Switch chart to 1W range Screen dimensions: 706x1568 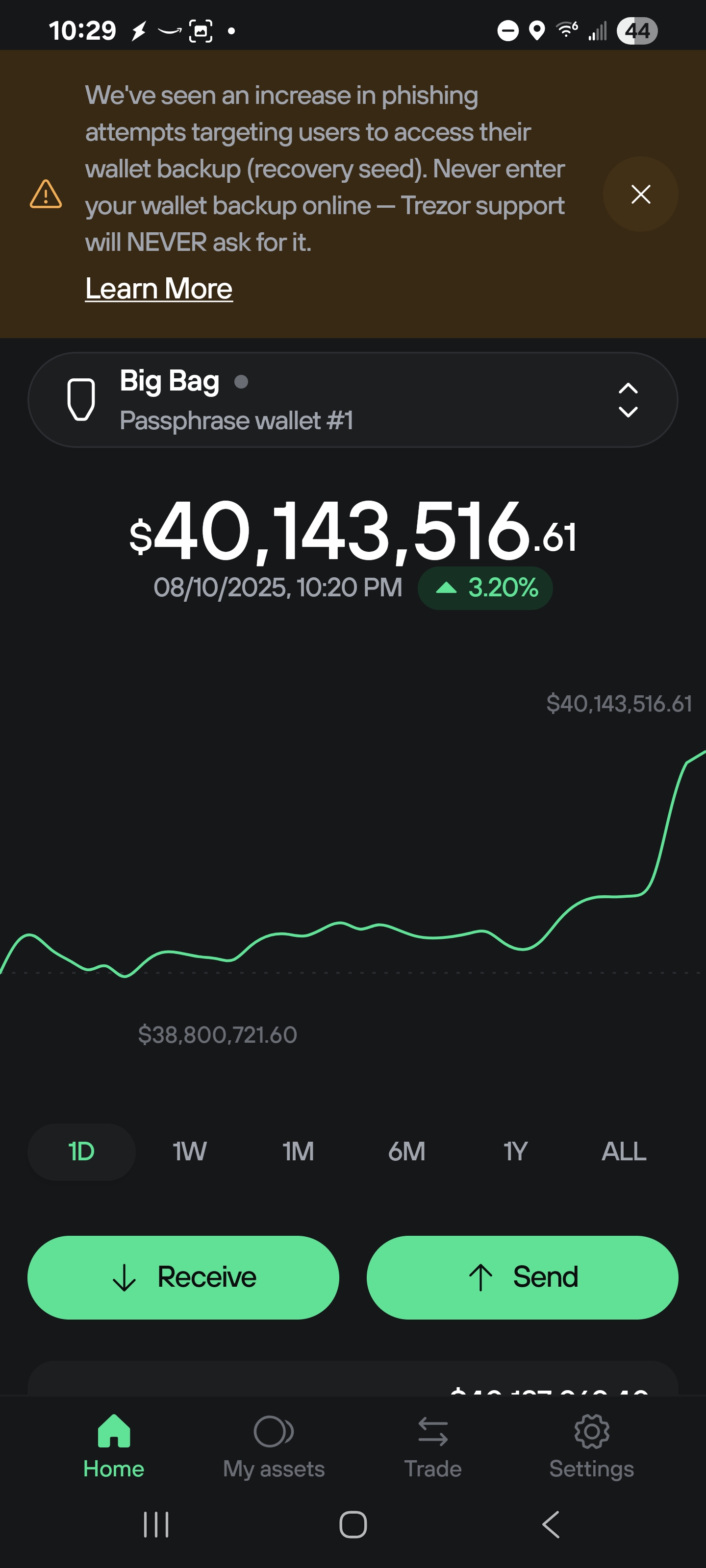coord(189,1151)
